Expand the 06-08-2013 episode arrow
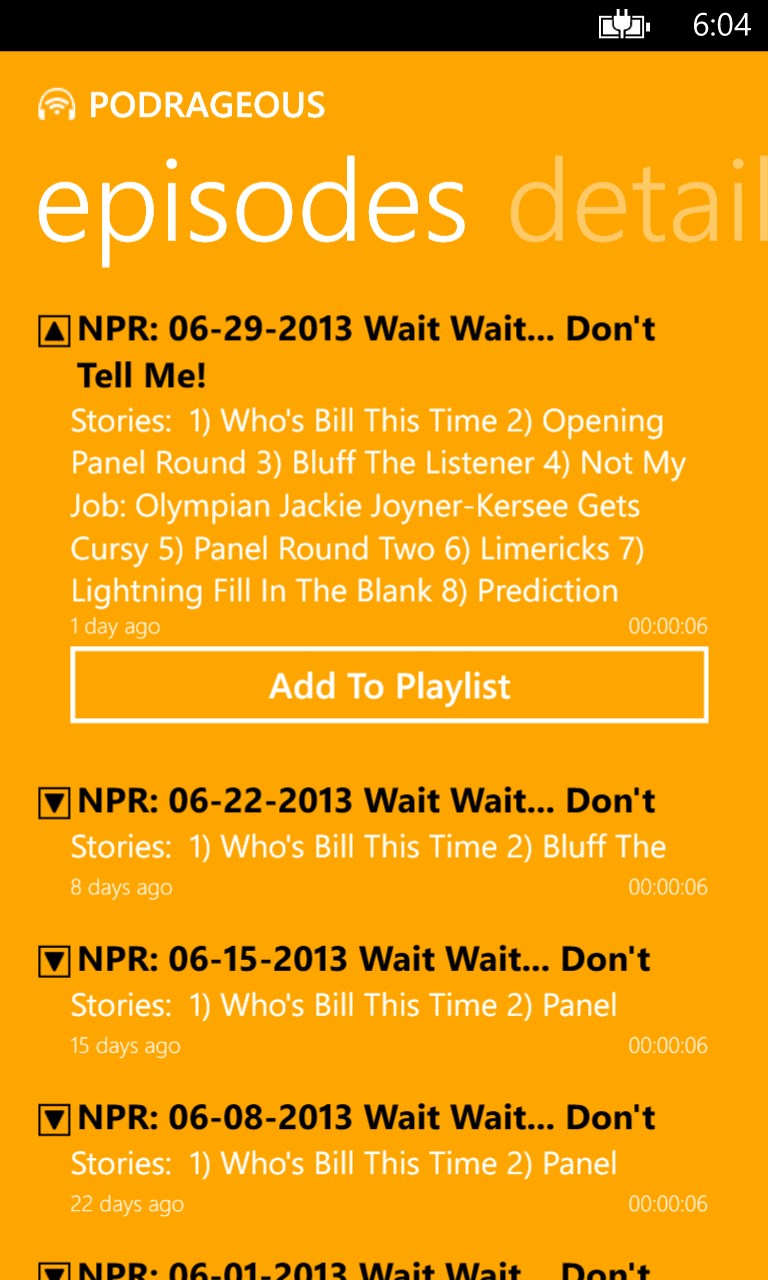The height and width of the screenshot is (1280, 768). [x=54, y=1119]
